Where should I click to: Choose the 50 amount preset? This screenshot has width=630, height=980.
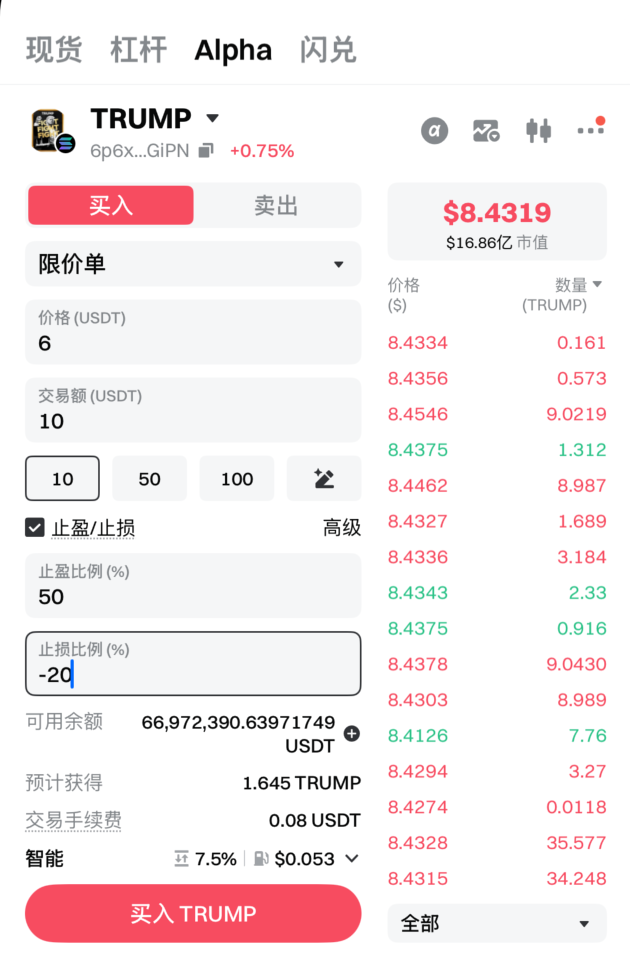(x=150, y=479)
